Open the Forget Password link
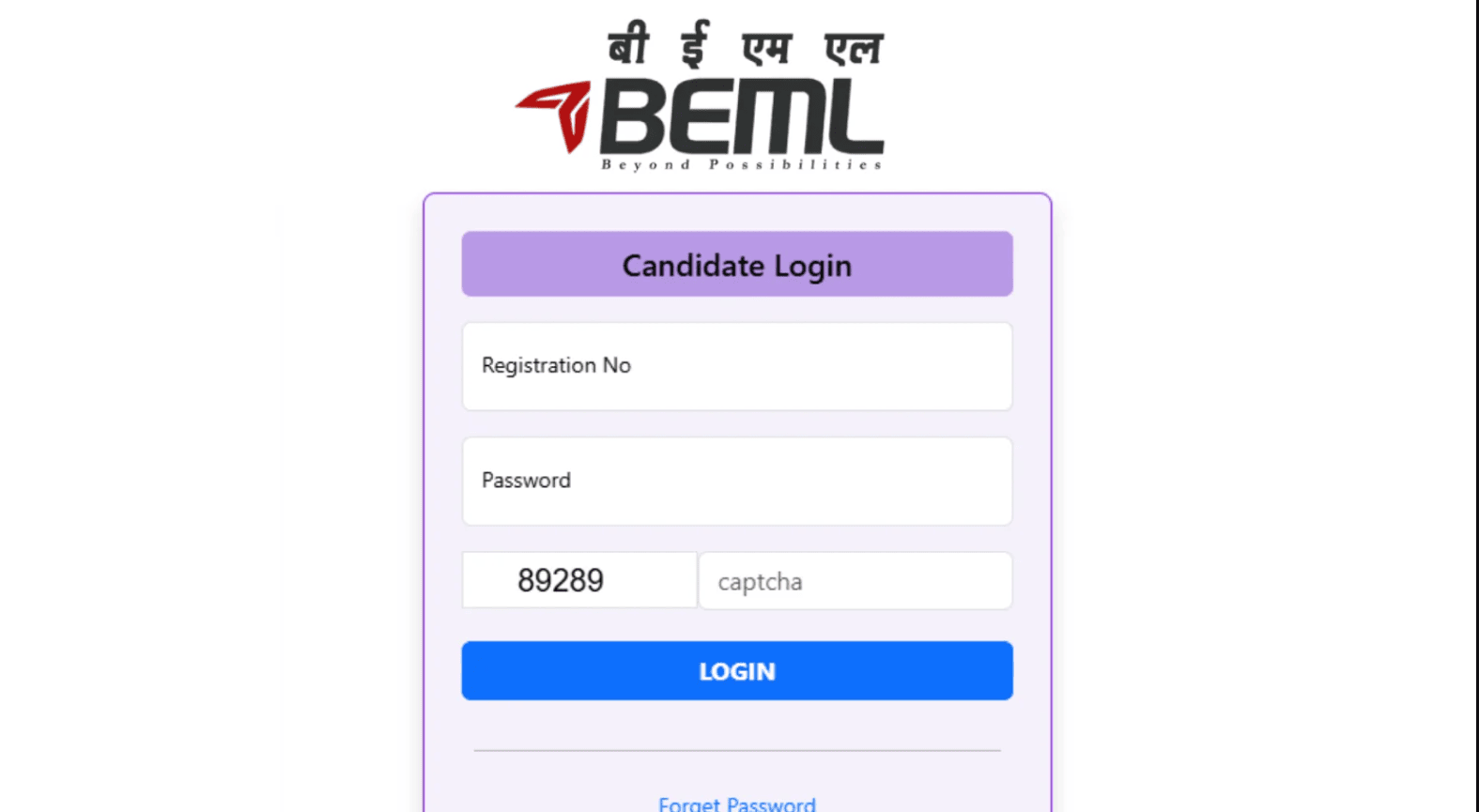The width and height of the screenshot is (1479, 812). pos(736,804)
